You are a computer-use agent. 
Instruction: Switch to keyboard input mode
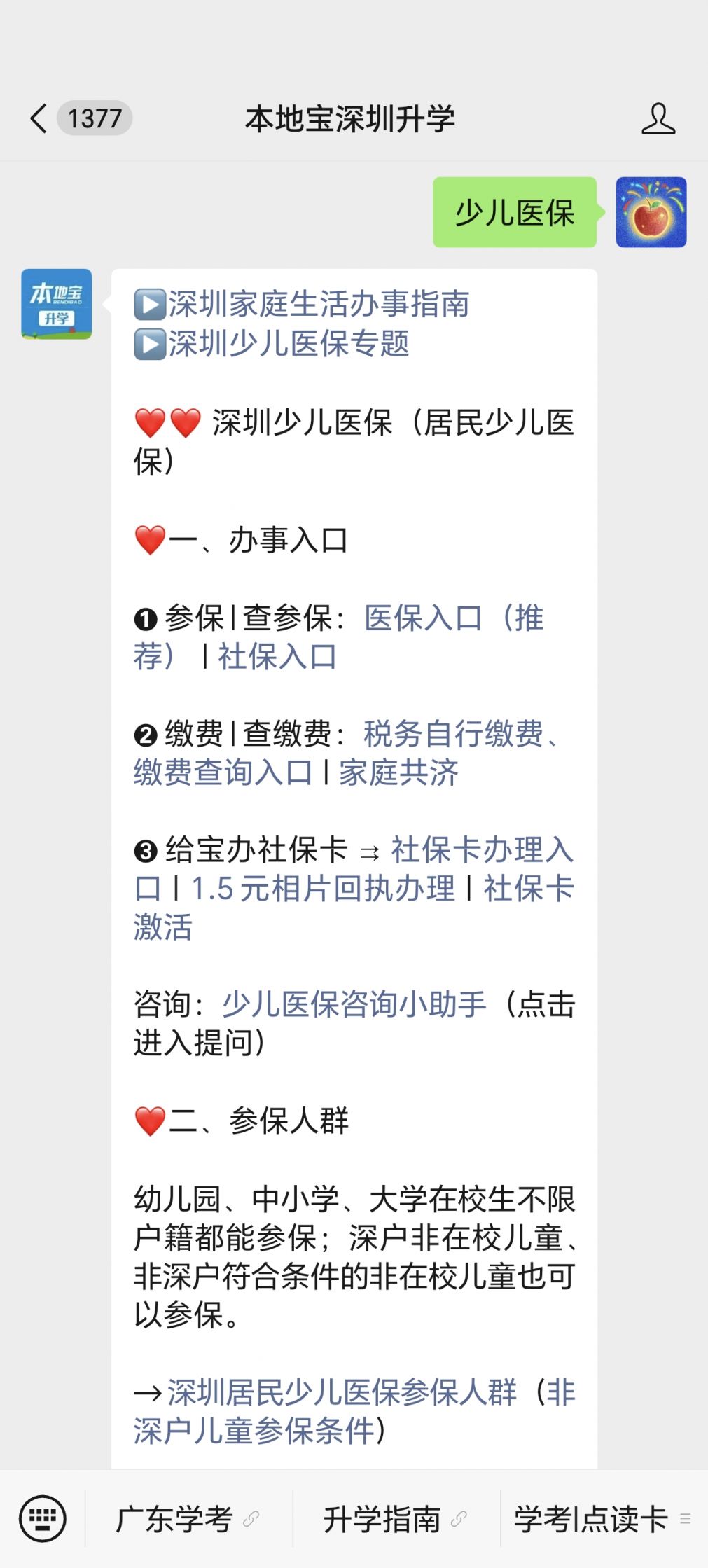pyautogui.click(x=43, y=1519)
